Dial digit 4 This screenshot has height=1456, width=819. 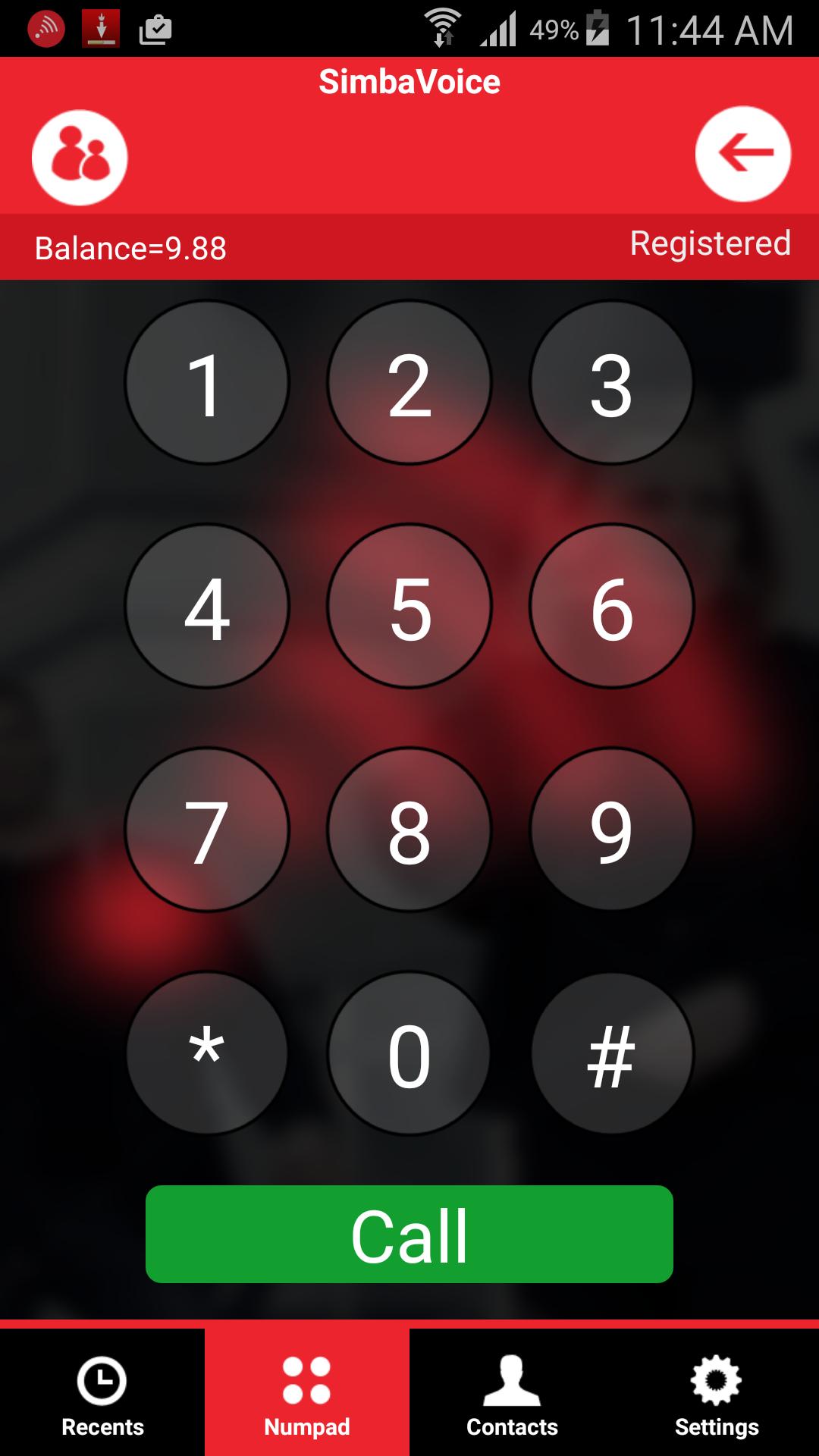click(x=206, y=607)
